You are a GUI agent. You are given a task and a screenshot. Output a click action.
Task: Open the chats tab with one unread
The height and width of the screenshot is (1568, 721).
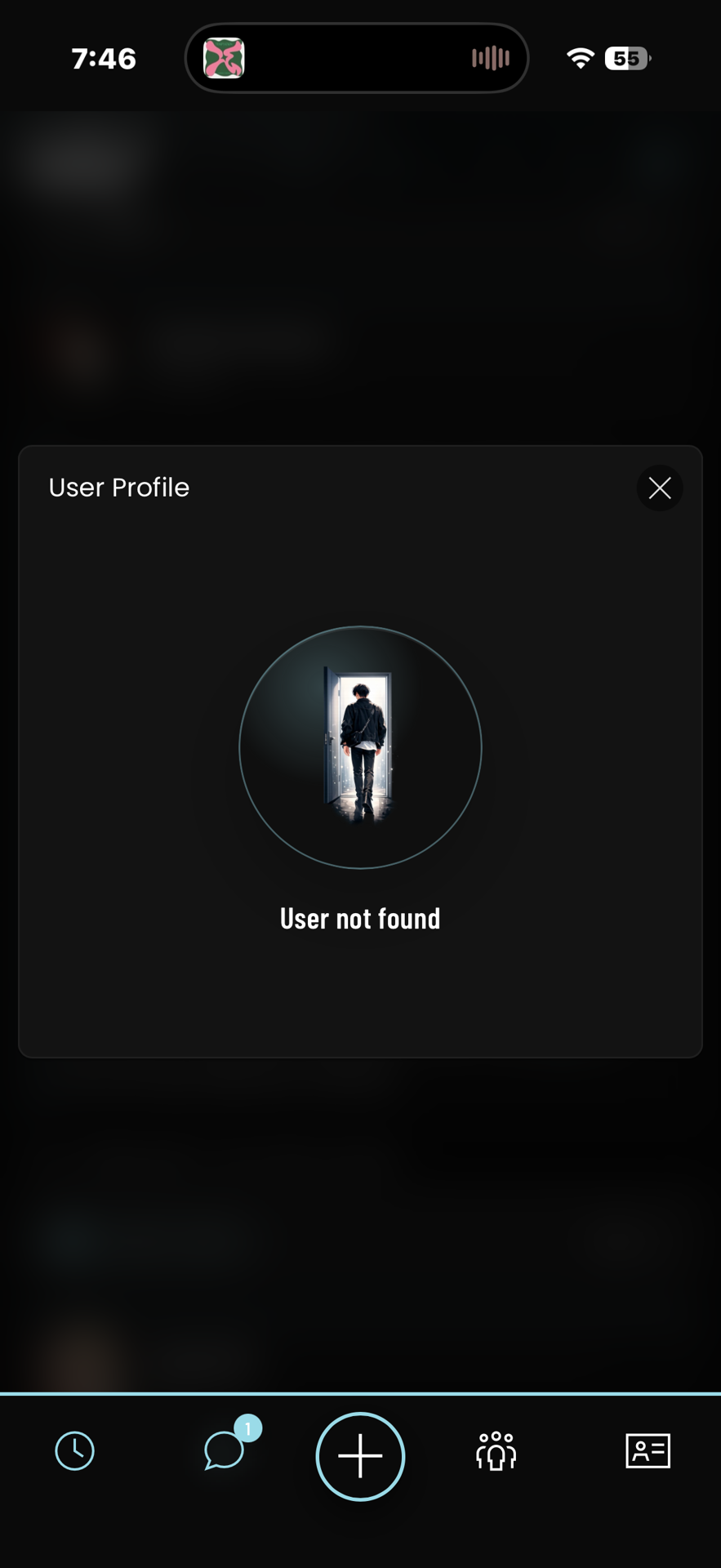(224, 1450)
